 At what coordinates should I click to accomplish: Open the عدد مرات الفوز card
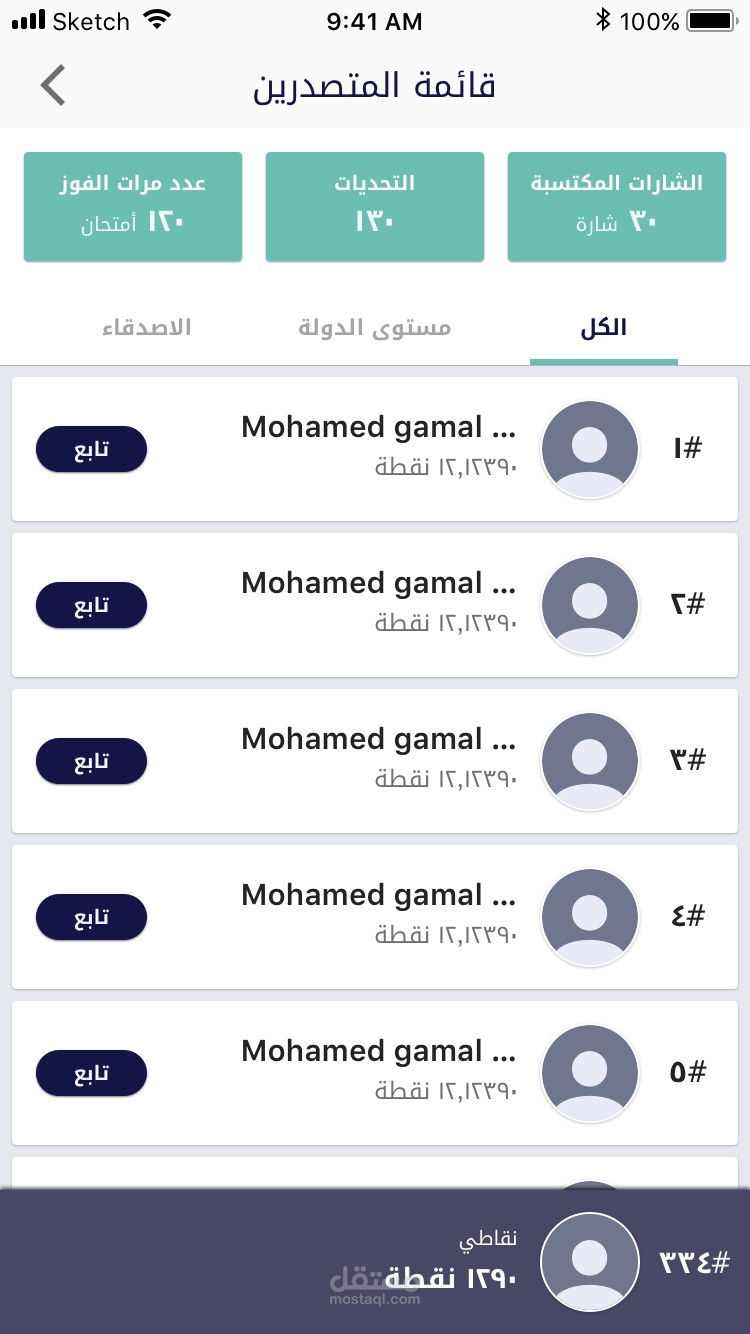(133, 207)
